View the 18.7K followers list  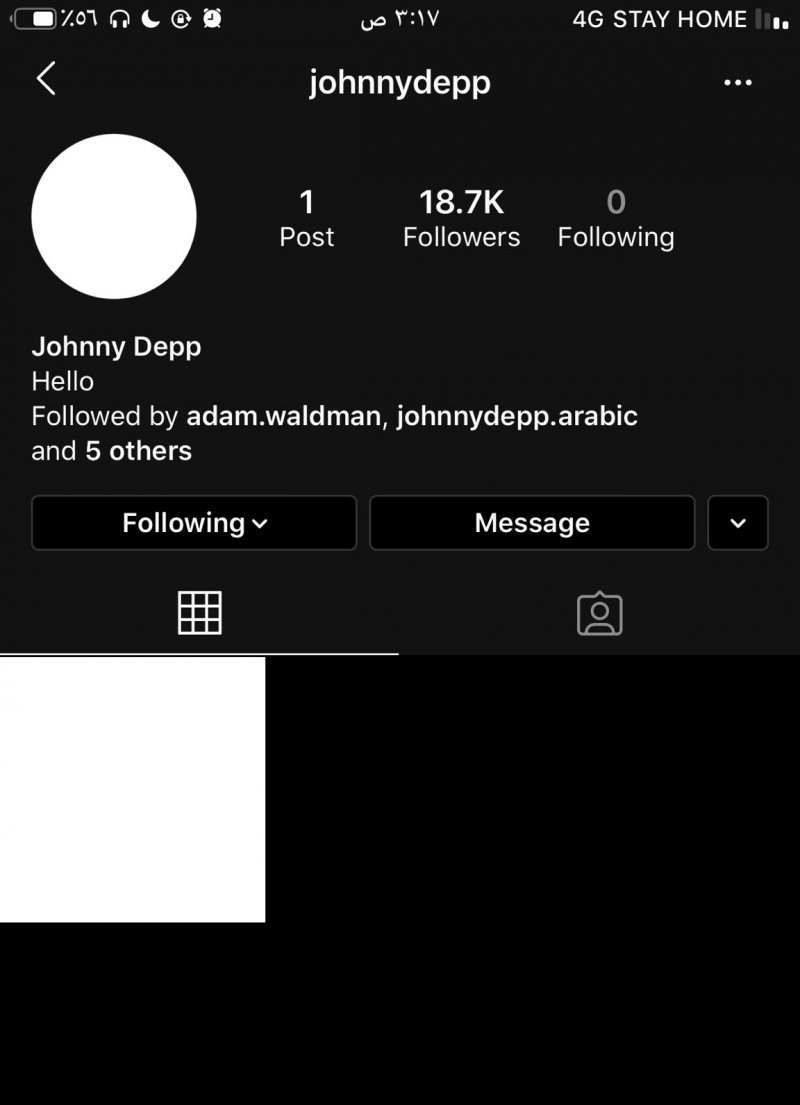point(461,218)
